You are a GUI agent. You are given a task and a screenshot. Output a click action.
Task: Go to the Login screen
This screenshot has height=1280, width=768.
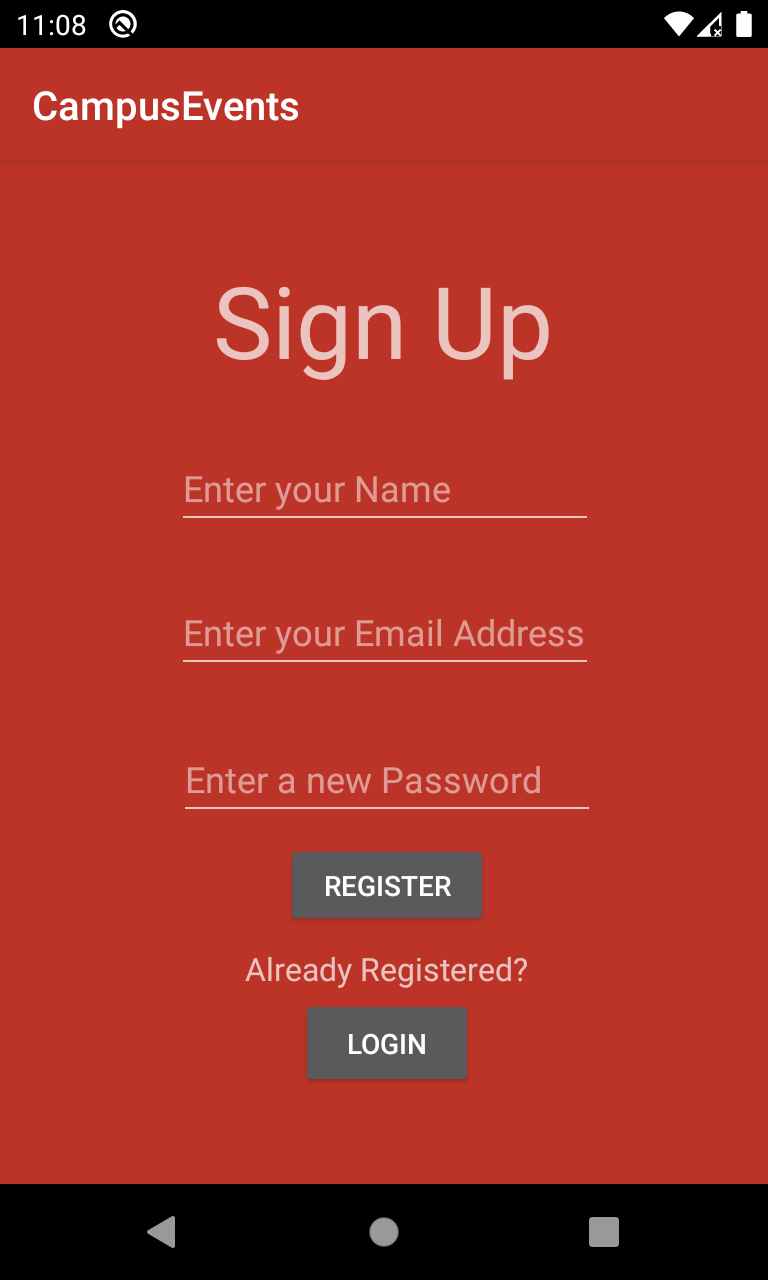(387, 1044)
